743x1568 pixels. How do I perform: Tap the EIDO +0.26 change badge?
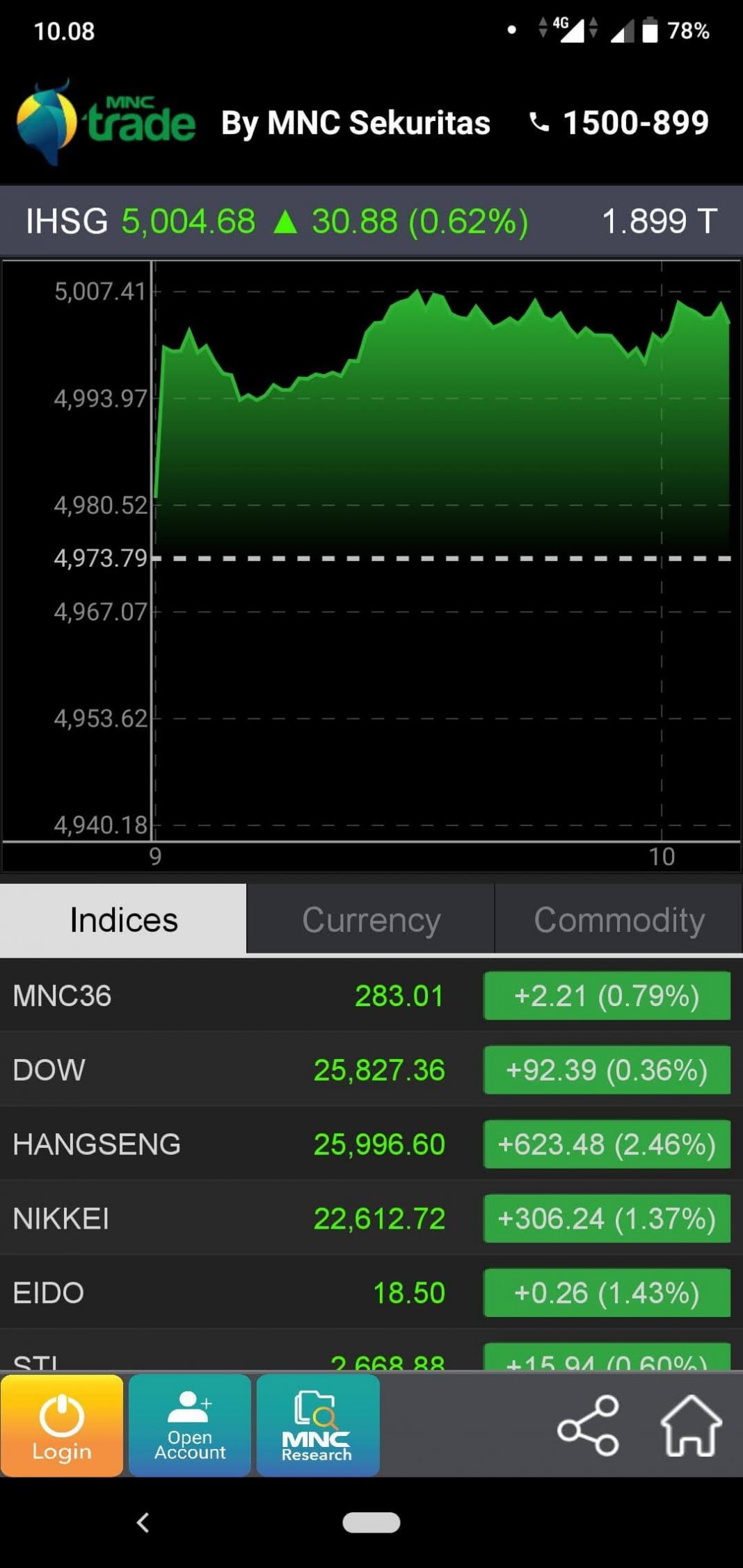pos(607,1293)
